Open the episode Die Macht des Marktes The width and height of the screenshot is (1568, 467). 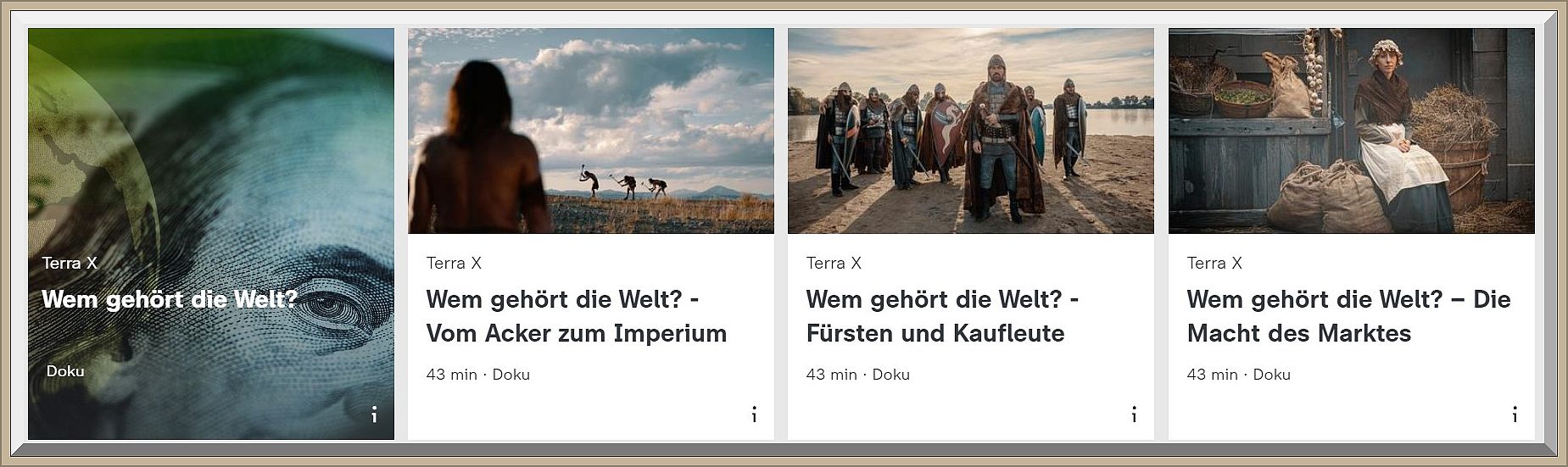[x=1348, y=315]
